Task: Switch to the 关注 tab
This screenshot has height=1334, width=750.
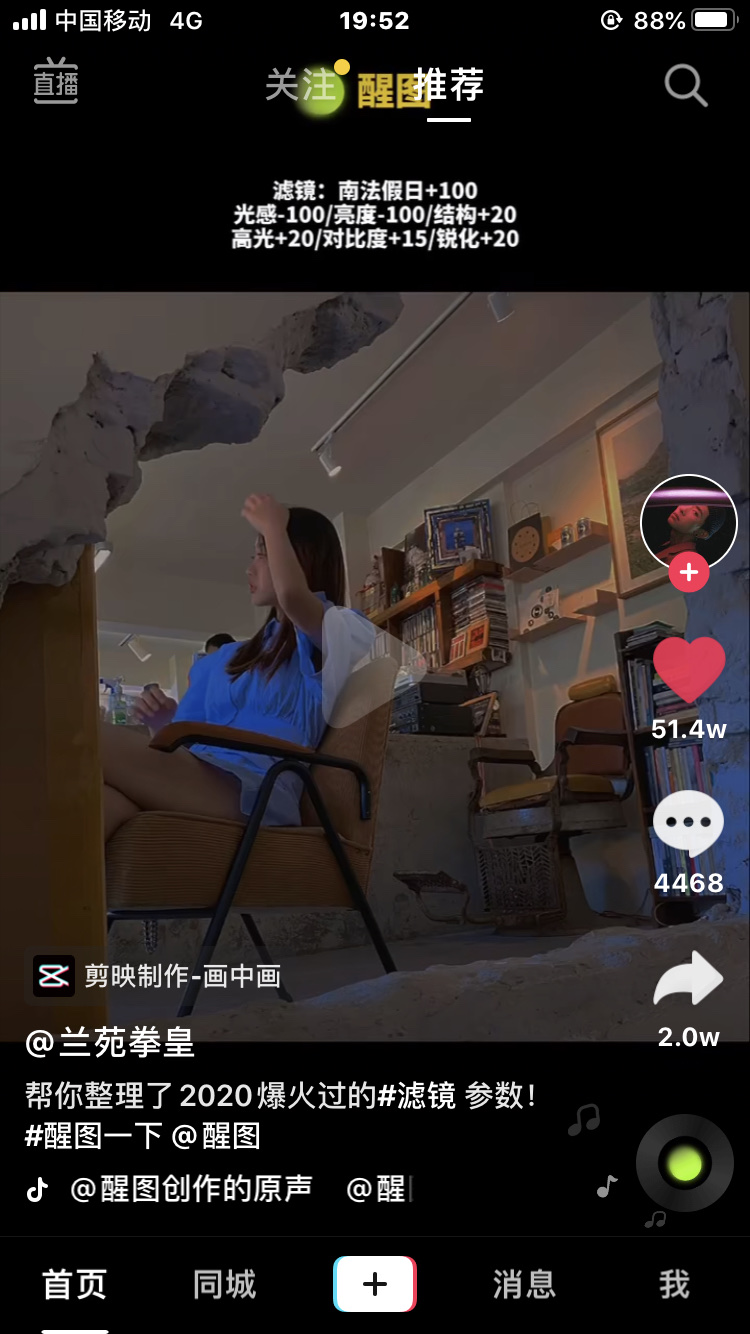Action: coord(300,86)
